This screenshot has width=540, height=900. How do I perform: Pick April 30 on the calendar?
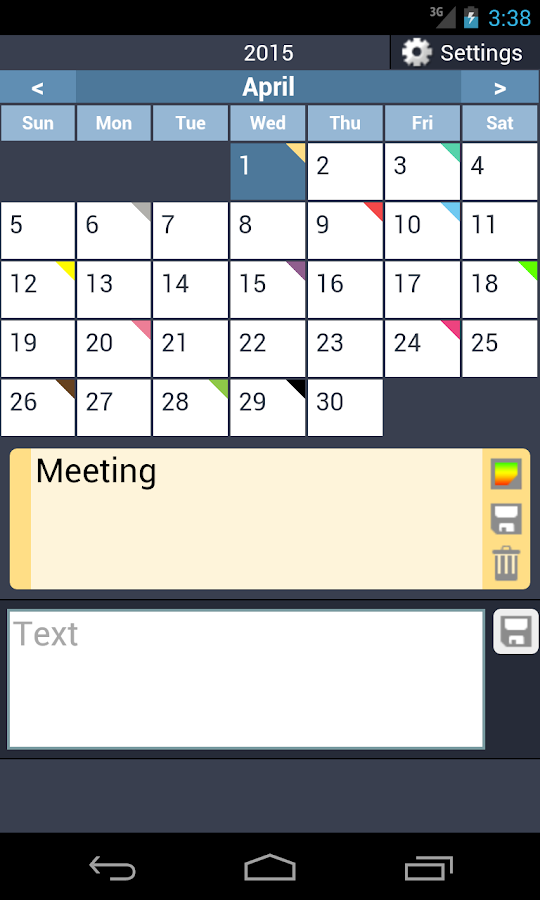click(345, 408)
